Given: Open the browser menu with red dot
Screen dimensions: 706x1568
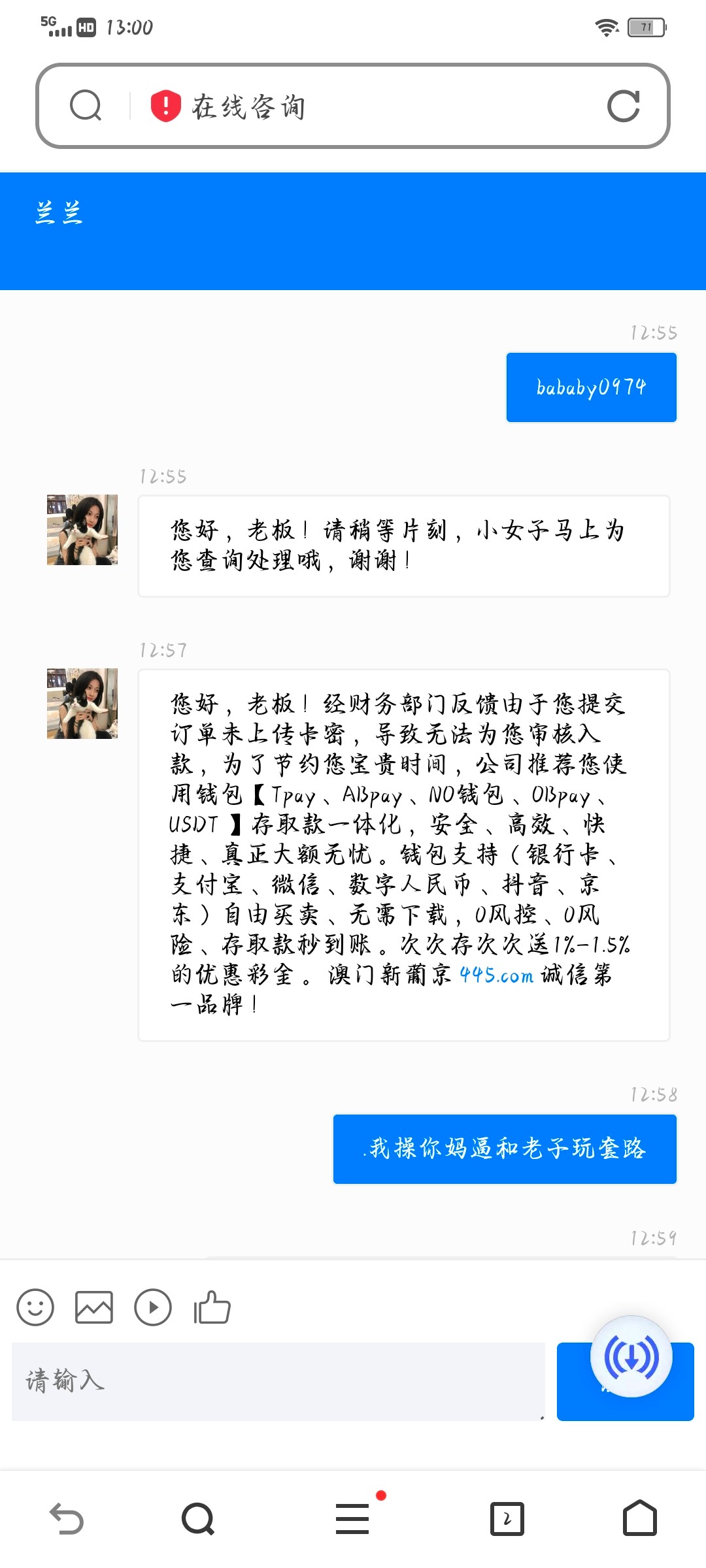Looking at the screenshot, I should 352,1519.
